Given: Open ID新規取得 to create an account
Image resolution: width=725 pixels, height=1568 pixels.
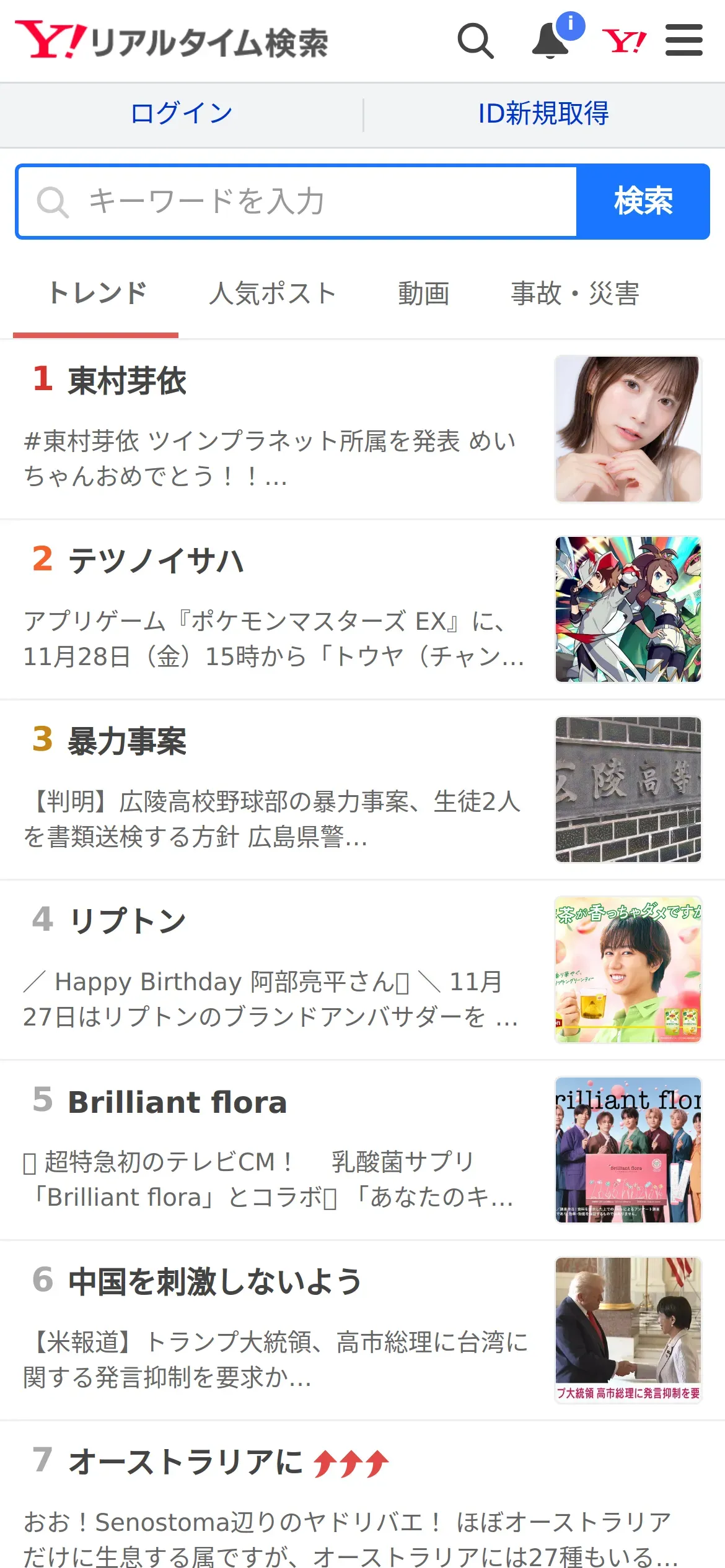Looking at the screenshot, I should tap(543, 114).
